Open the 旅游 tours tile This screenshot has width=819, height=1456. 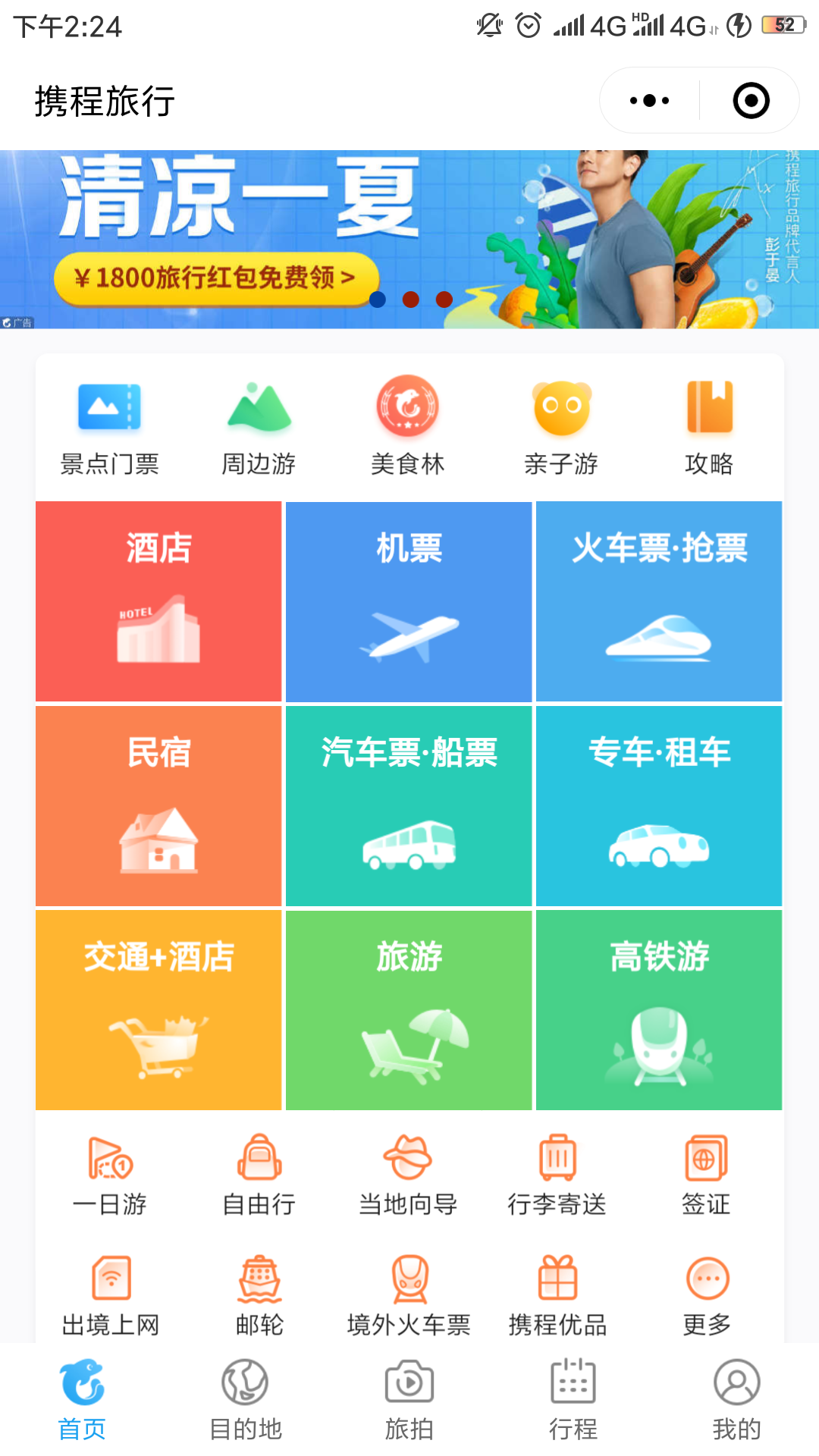coord(409,1009)
